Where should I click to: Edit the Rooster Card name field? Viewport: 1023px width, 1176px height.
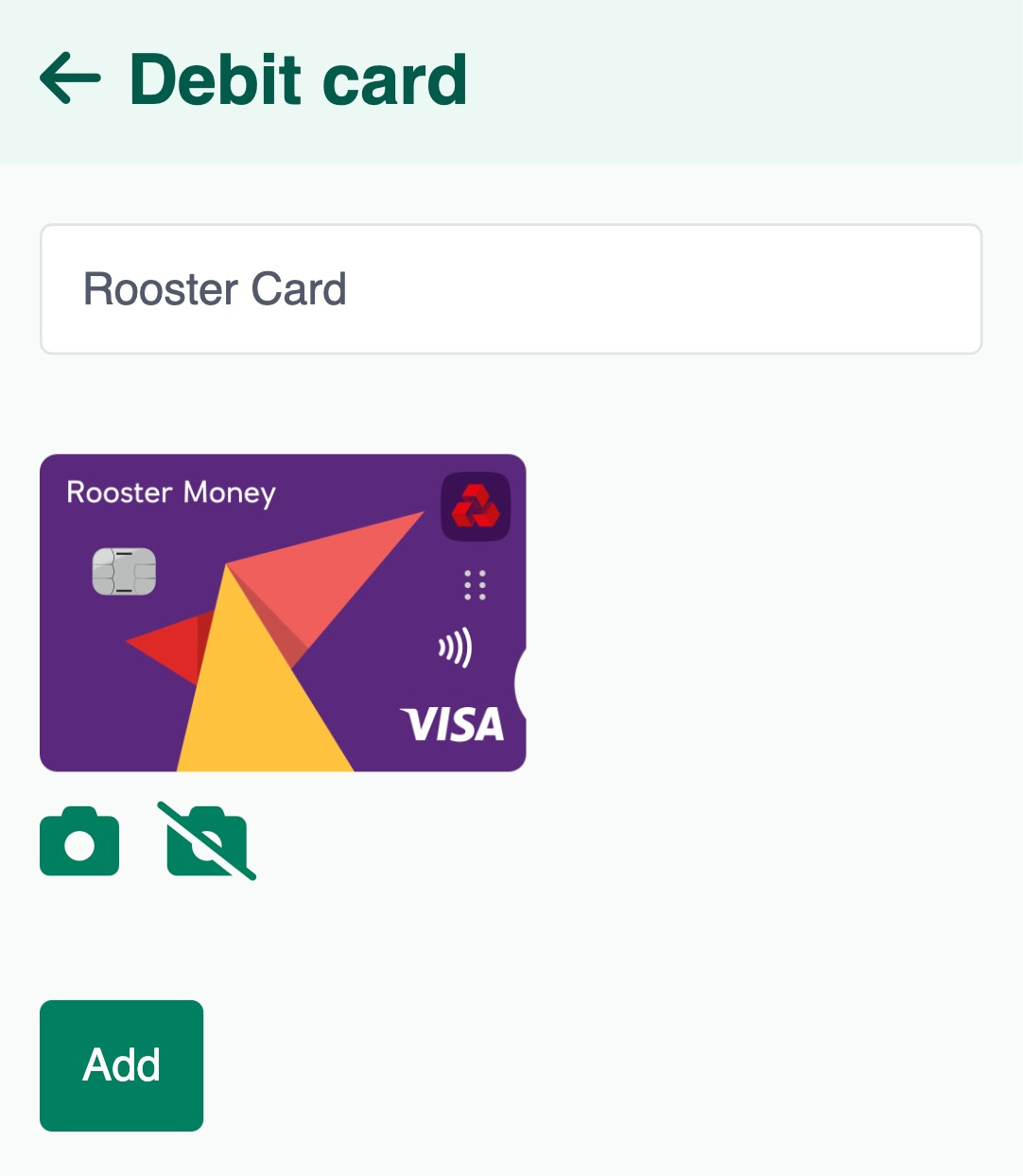pos(511,289)
